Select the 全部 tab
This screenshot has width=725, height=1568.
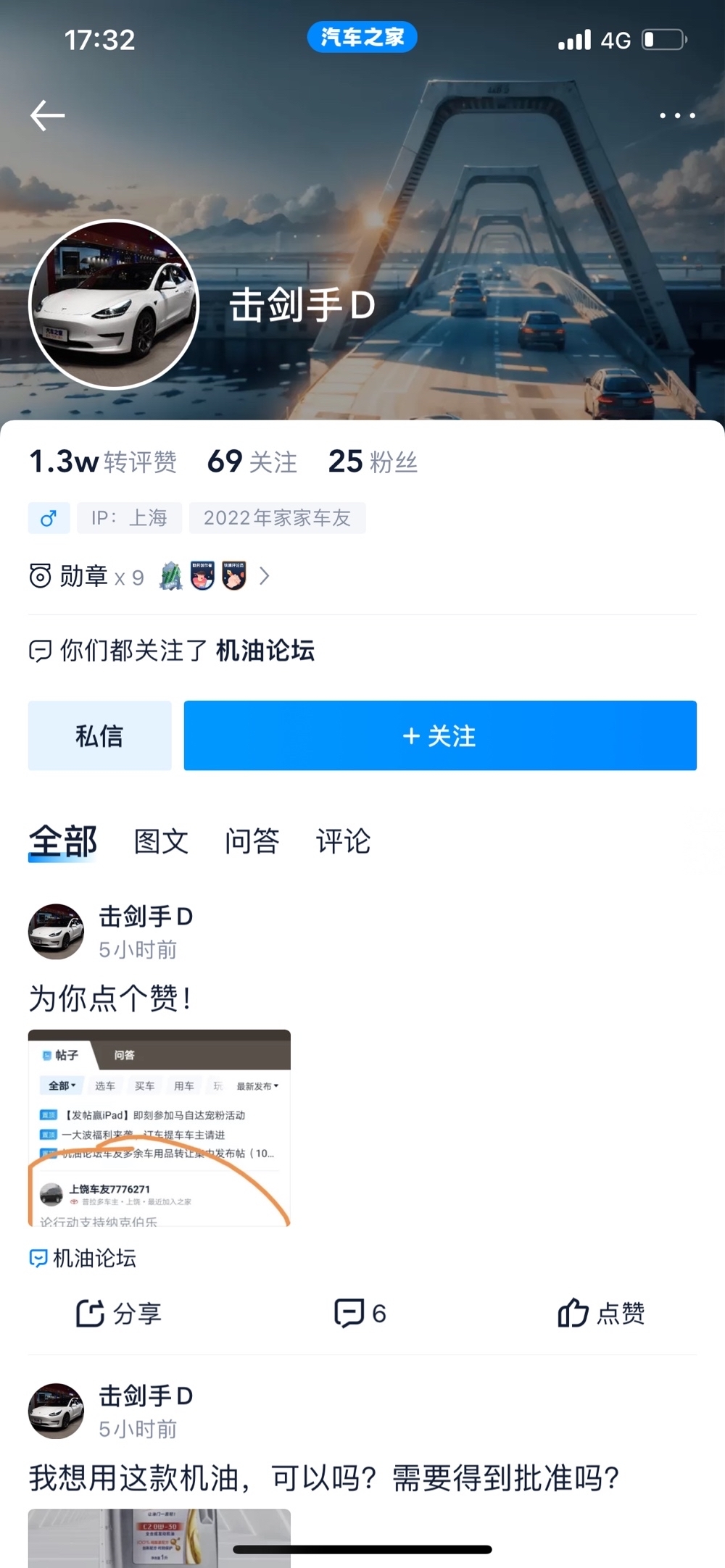[x=62, y=842]
